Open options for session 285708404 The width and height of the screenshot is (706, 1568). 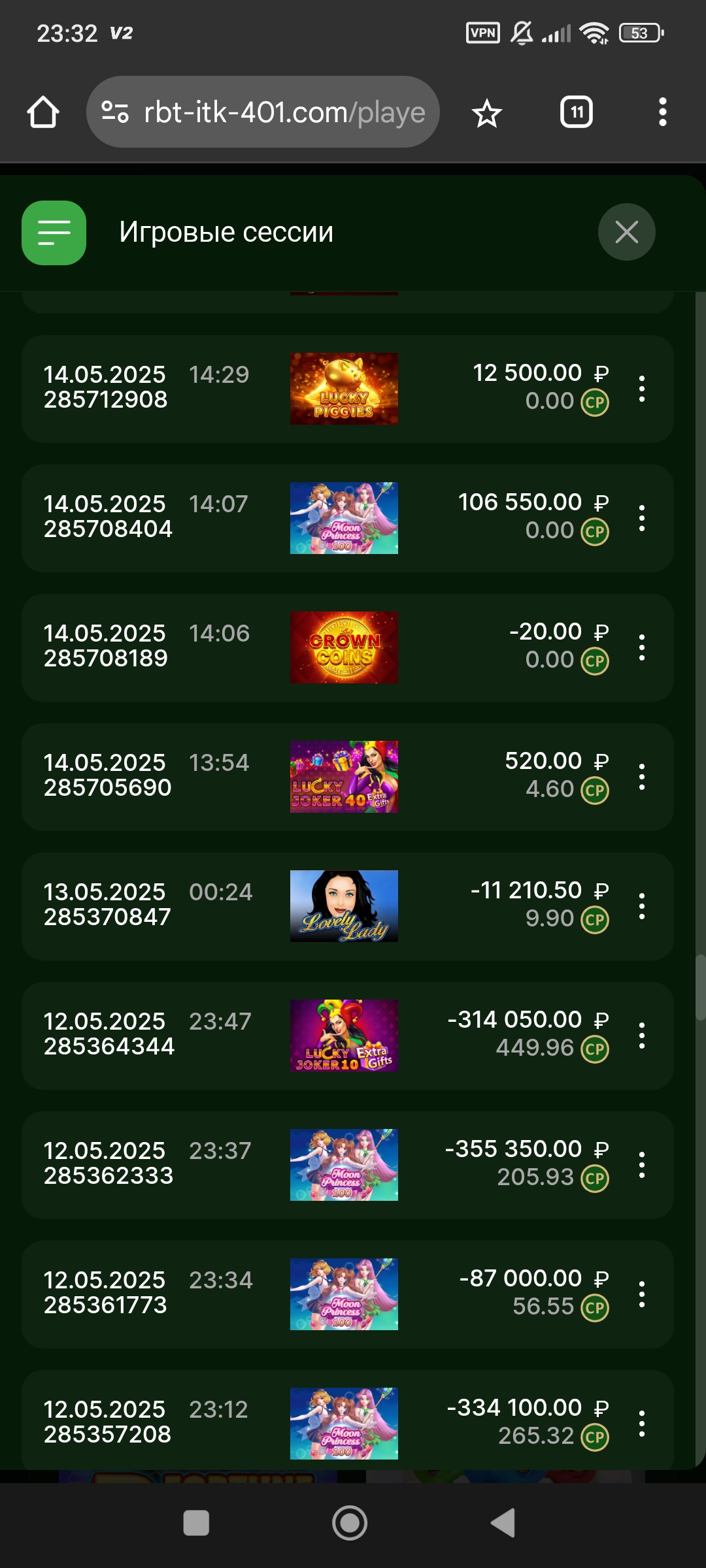tap(642, 518)
